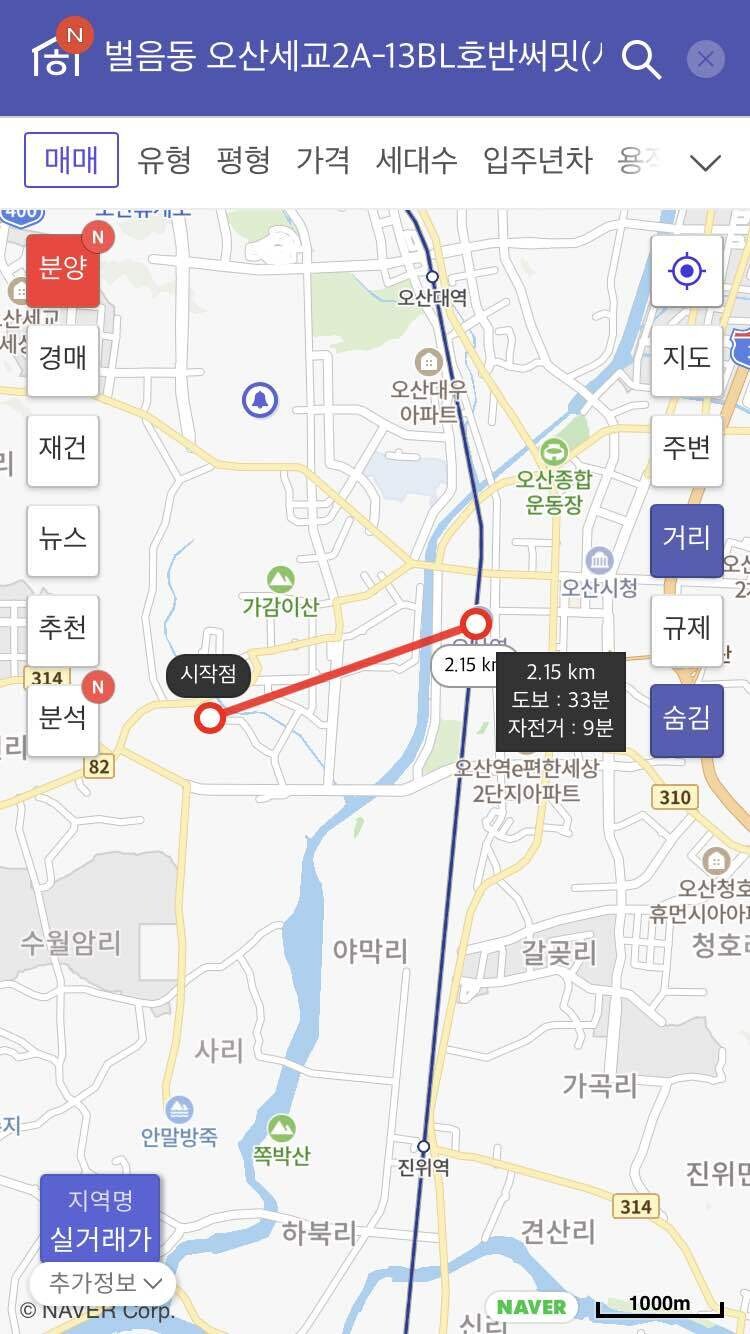Click the blue bell notification marker on map
The height and width of the screenshot is (1334, 750).
(262, 398)
